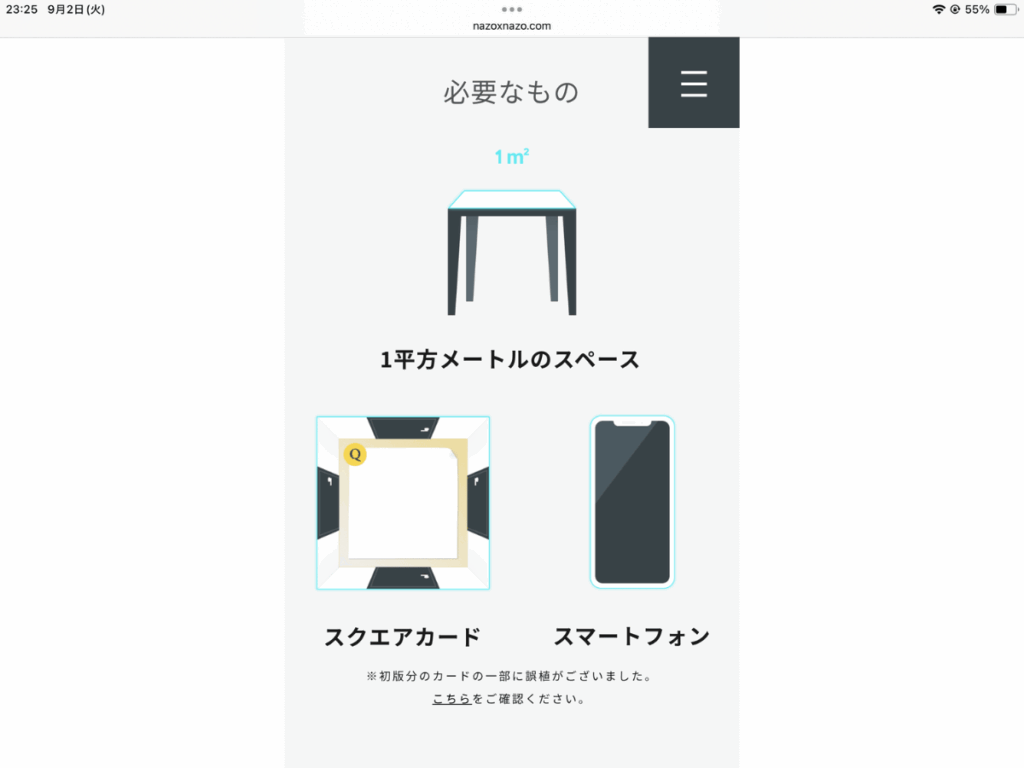Tap the nazoxnazo.com address bar
Image resolution: width=1024 pixels, height=768 pixels.
coord(511,26)
